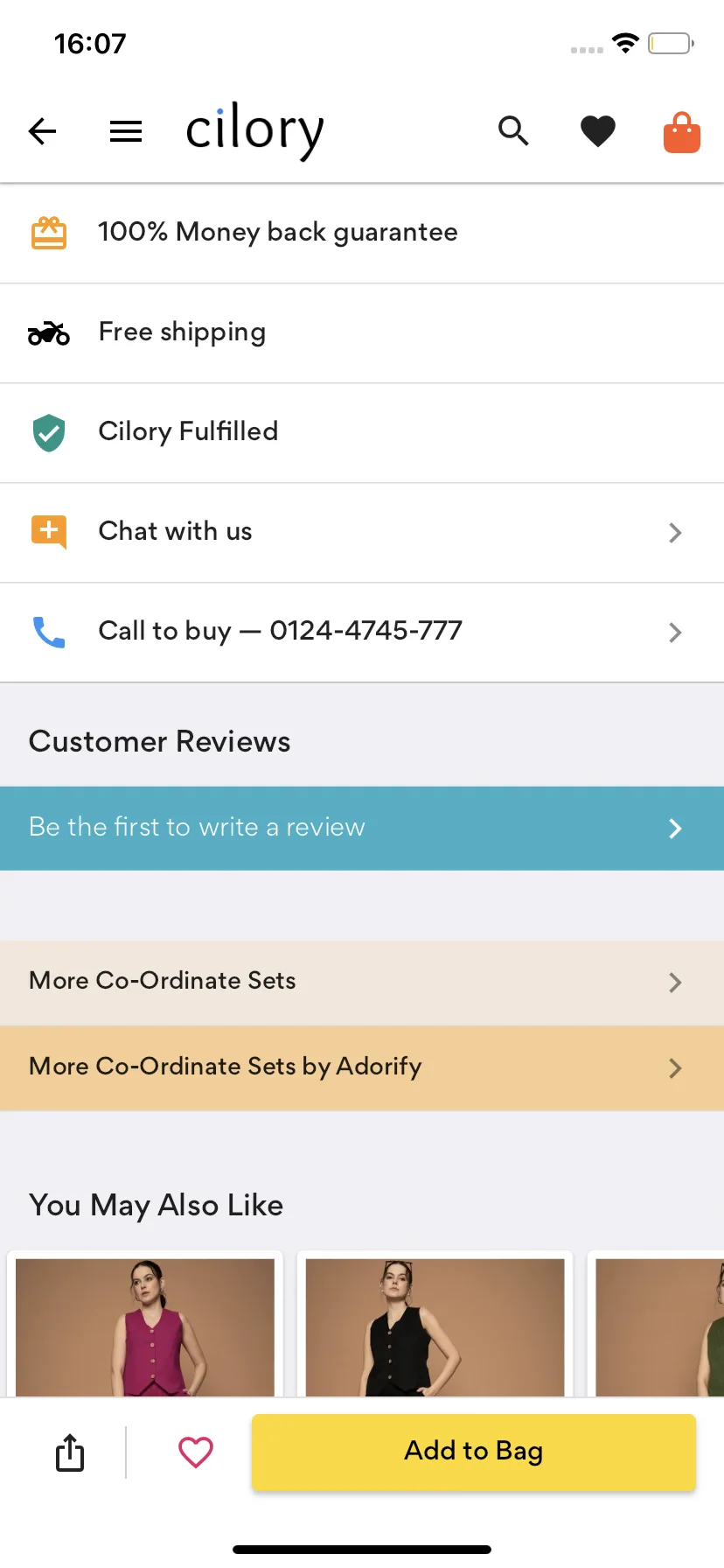Tap Call to buy 0124-4745-777

[362, 632]
